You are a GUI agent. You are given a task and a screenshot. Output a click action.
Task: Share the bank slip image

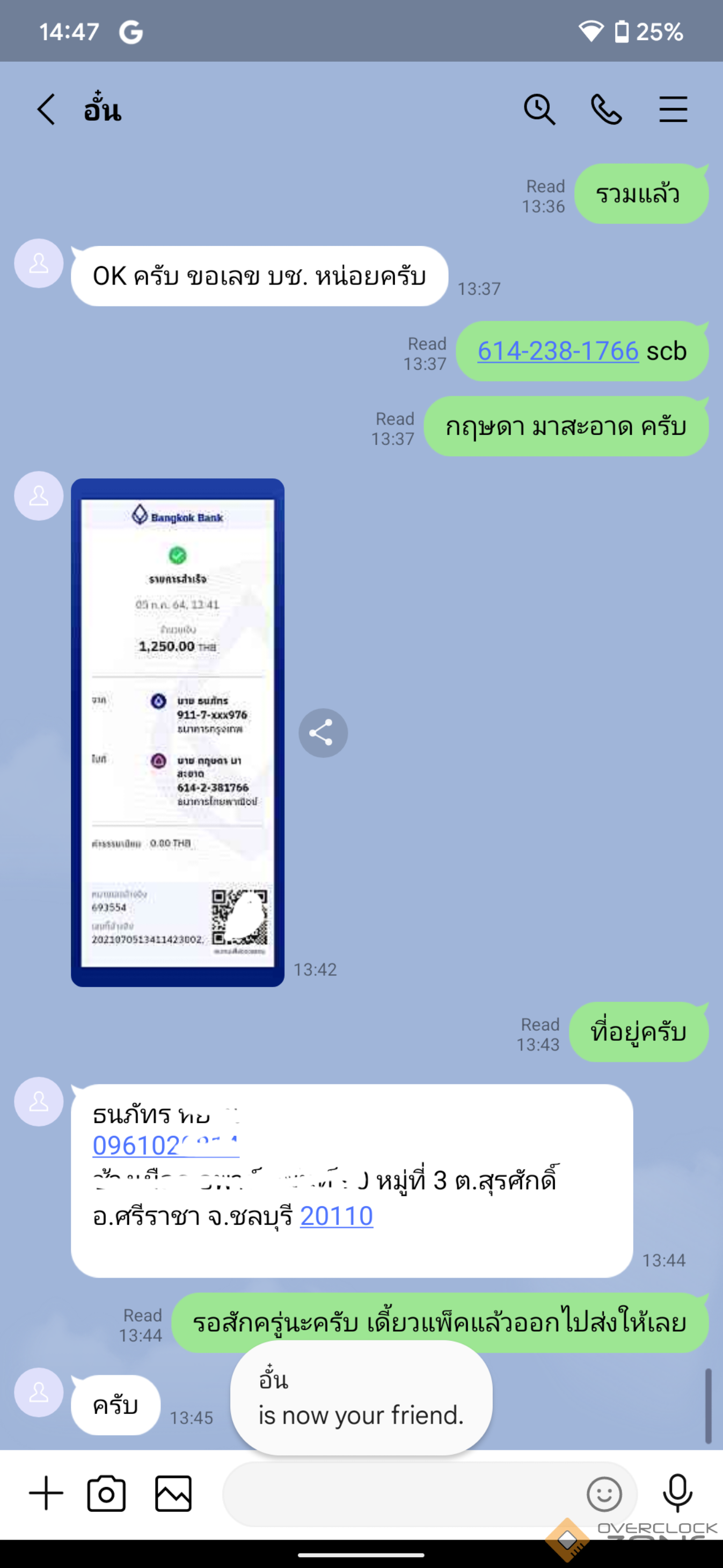(323, 733)
